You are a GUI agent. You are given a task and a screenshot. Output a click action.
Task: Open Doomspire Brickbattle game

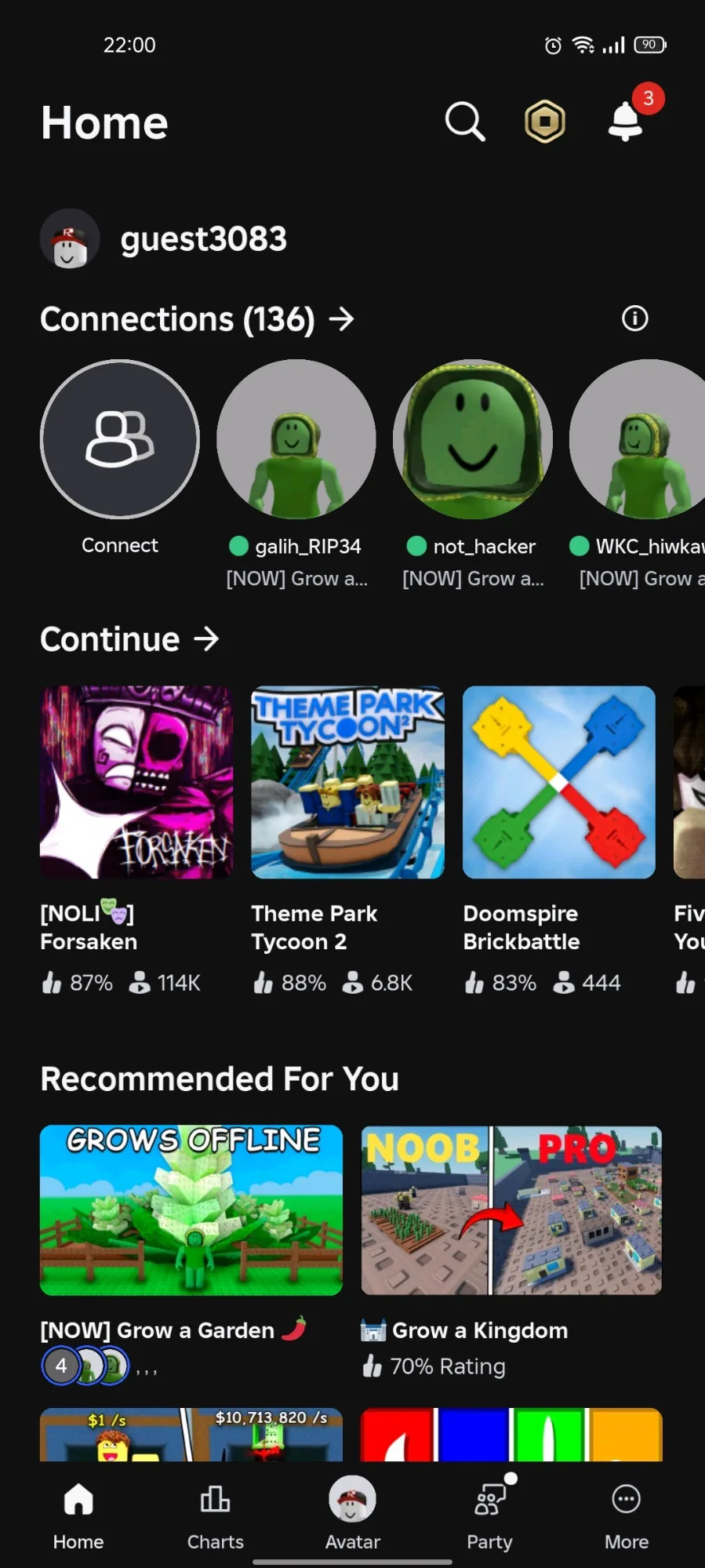tap(559, 782)
